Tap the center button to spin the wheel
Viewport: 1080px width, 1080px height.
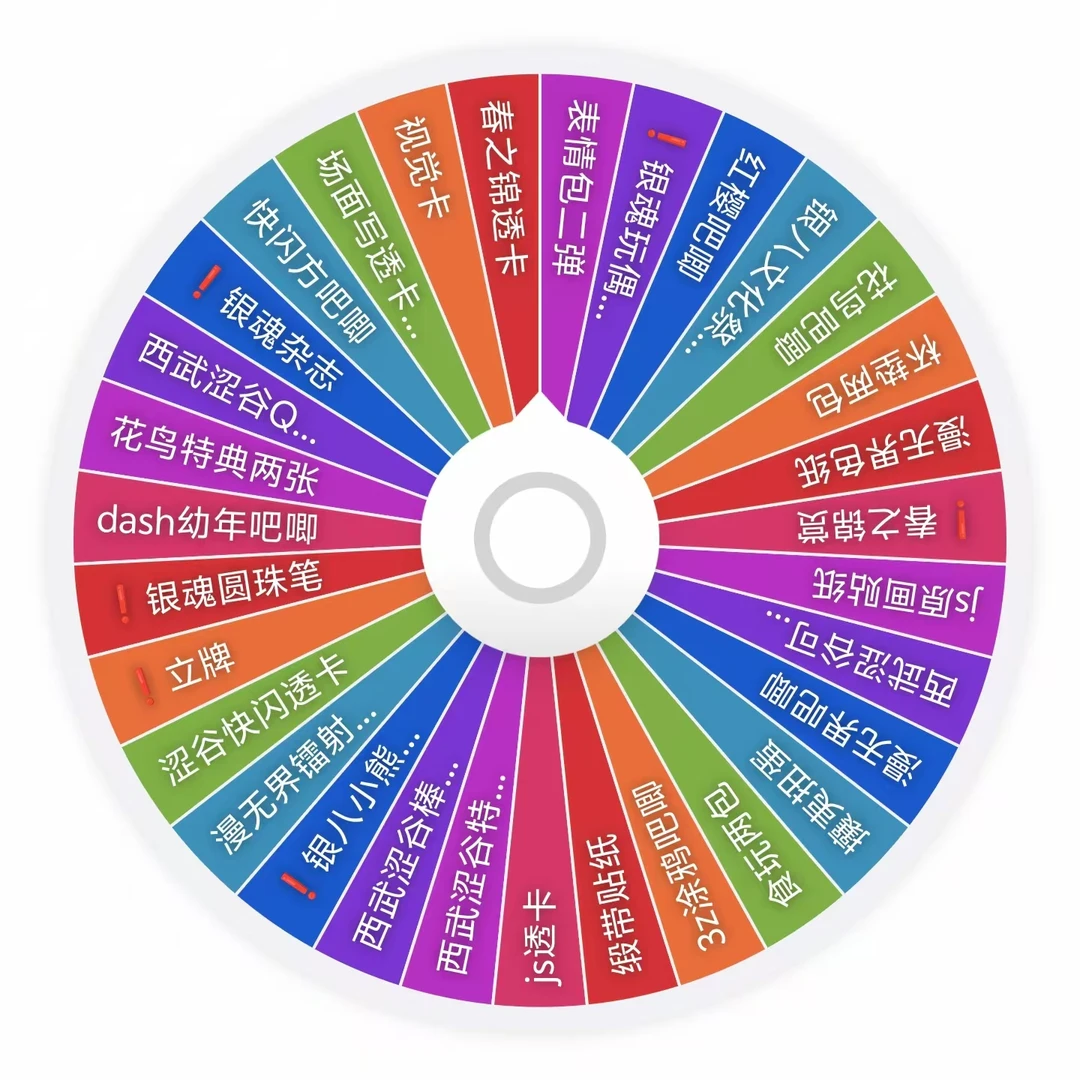(540, 537)
